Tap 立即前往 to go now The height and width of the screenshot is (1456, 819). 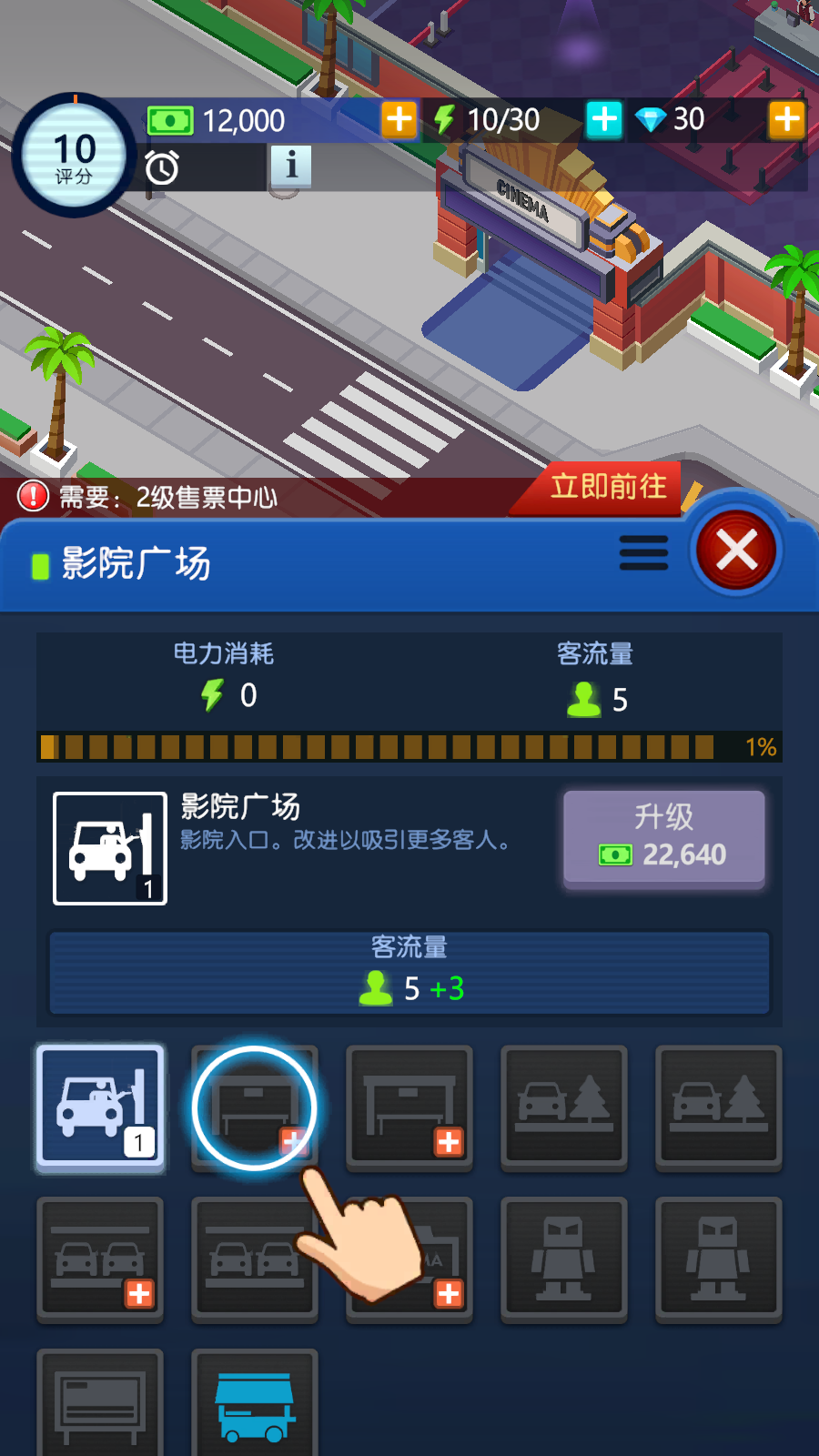coord(608,487)
